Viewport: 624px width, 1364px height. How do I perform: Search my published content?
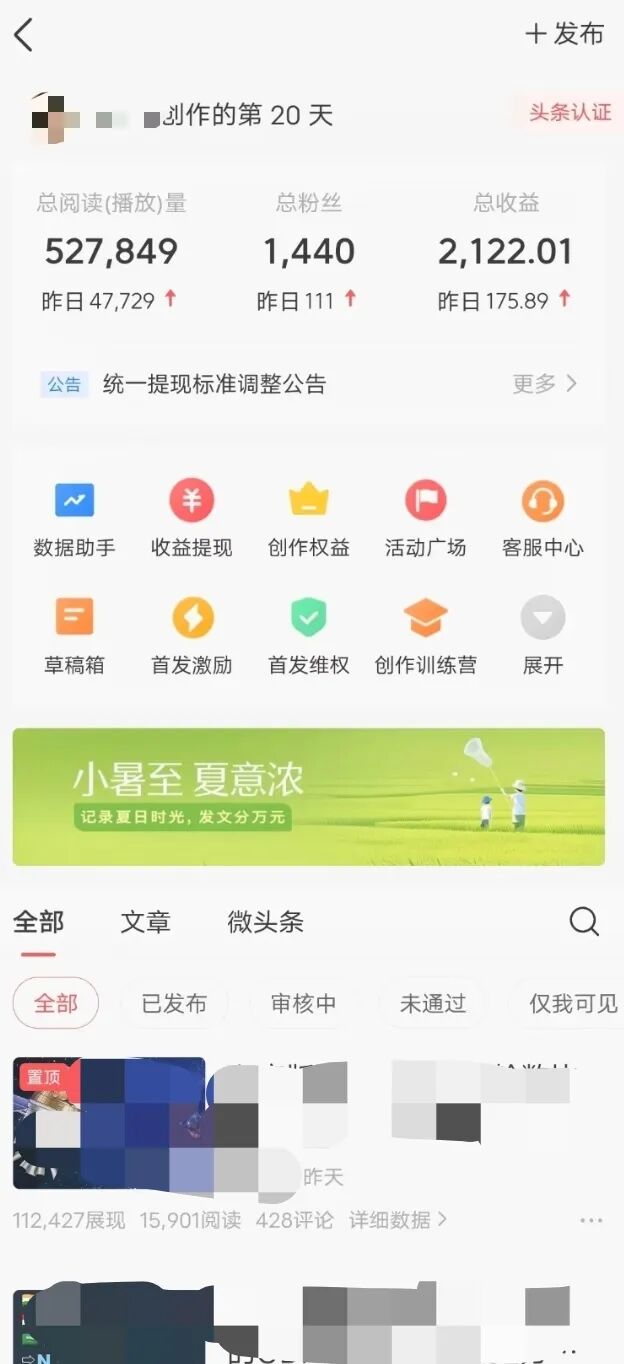pyautogui.click(x=584, y=921)
